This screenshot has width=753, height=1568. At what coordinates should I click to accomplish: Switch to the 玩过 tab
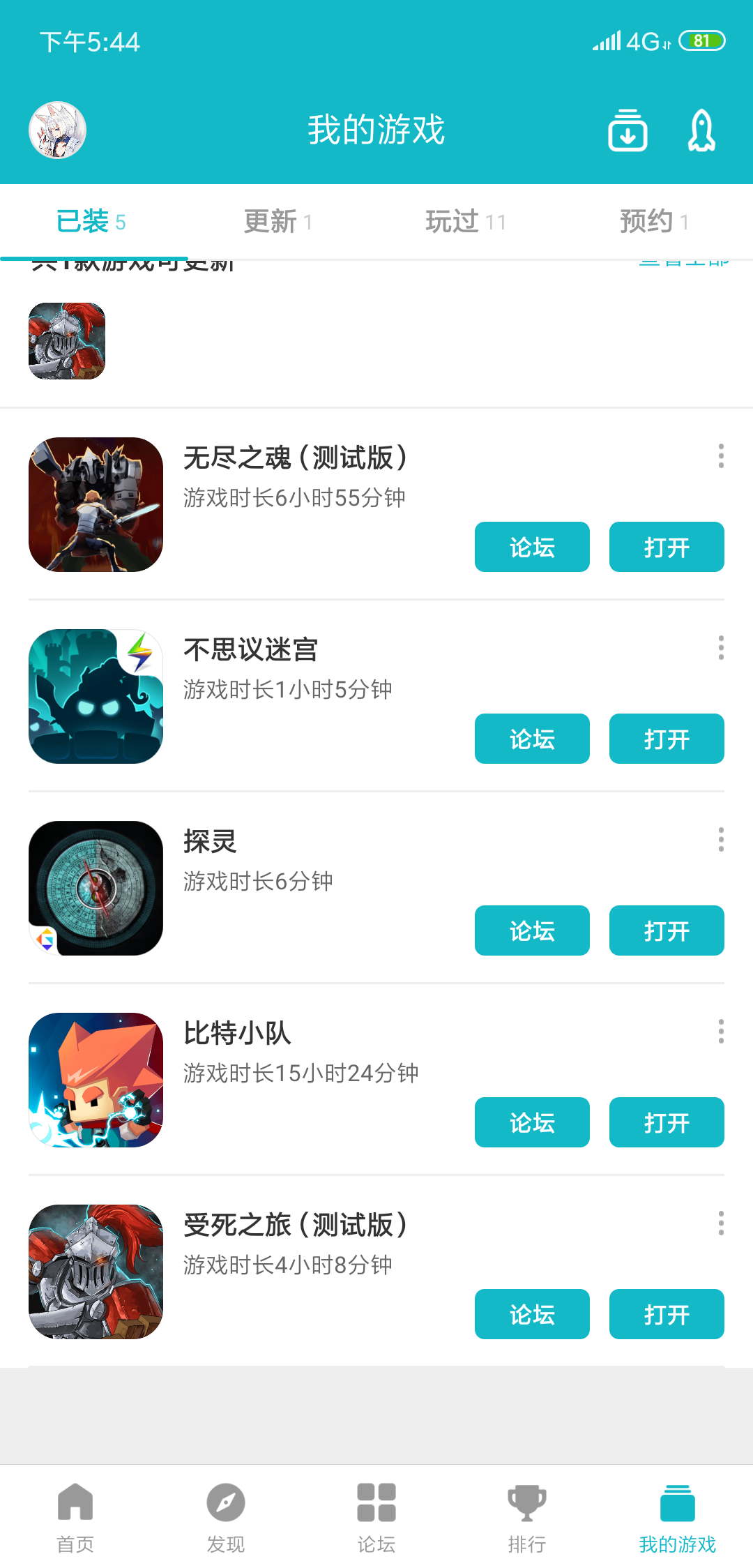(x=467, y=221)
